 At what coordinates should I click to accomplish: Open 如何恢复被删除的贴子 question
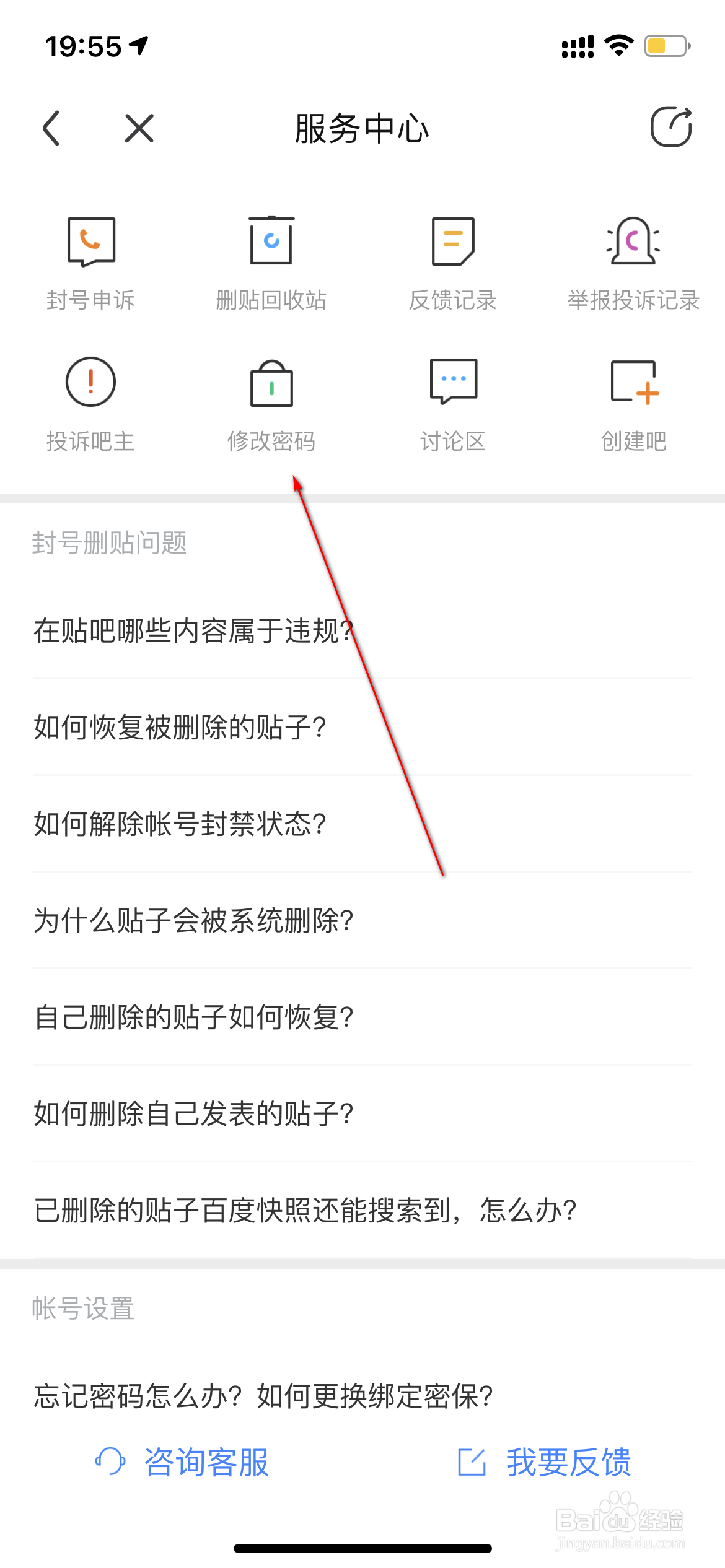pos(181,727)
